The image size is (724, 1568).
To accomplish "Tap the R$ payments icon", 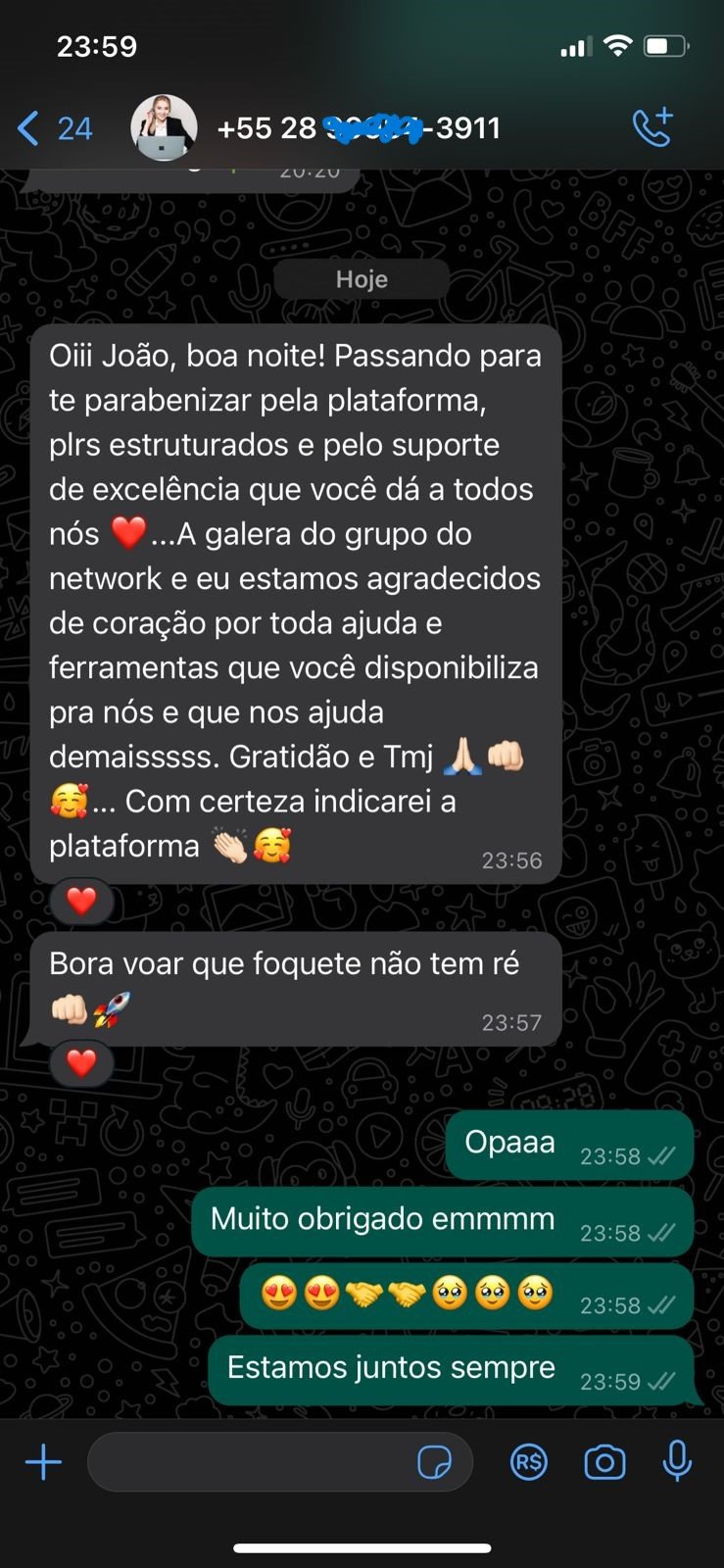I will (528, 1461).
